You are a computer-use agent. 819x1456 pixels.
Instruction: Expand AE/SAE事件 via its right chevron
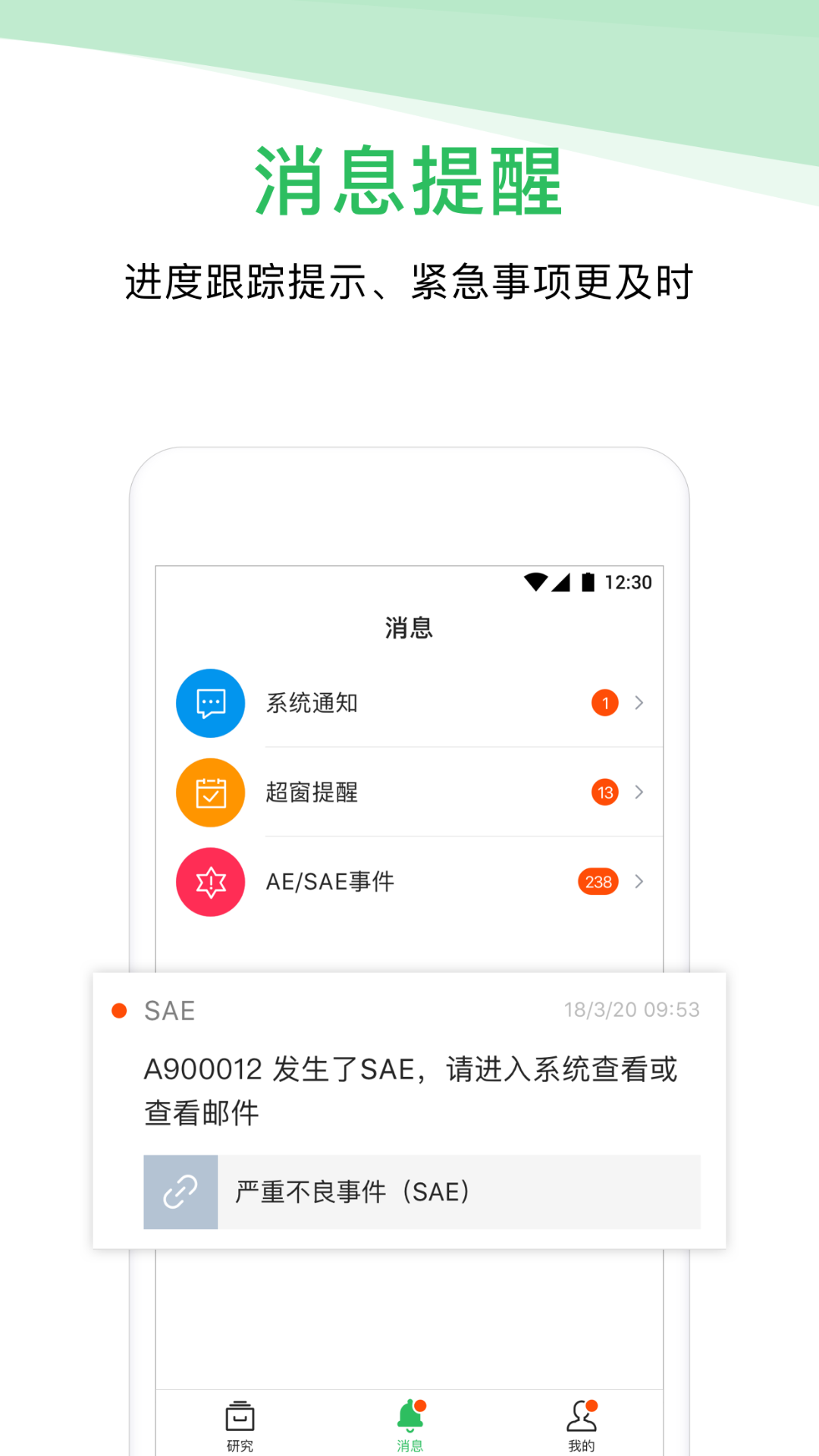[x=639, y=881]
